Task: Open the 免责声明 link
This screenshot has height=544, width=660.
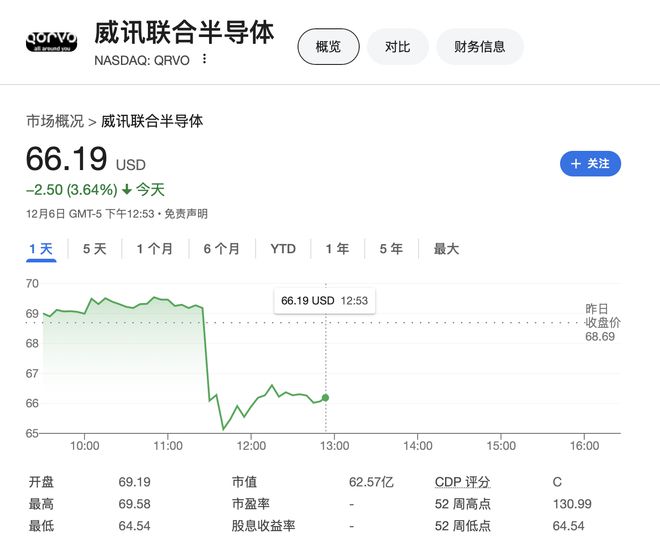Action: 186,213
